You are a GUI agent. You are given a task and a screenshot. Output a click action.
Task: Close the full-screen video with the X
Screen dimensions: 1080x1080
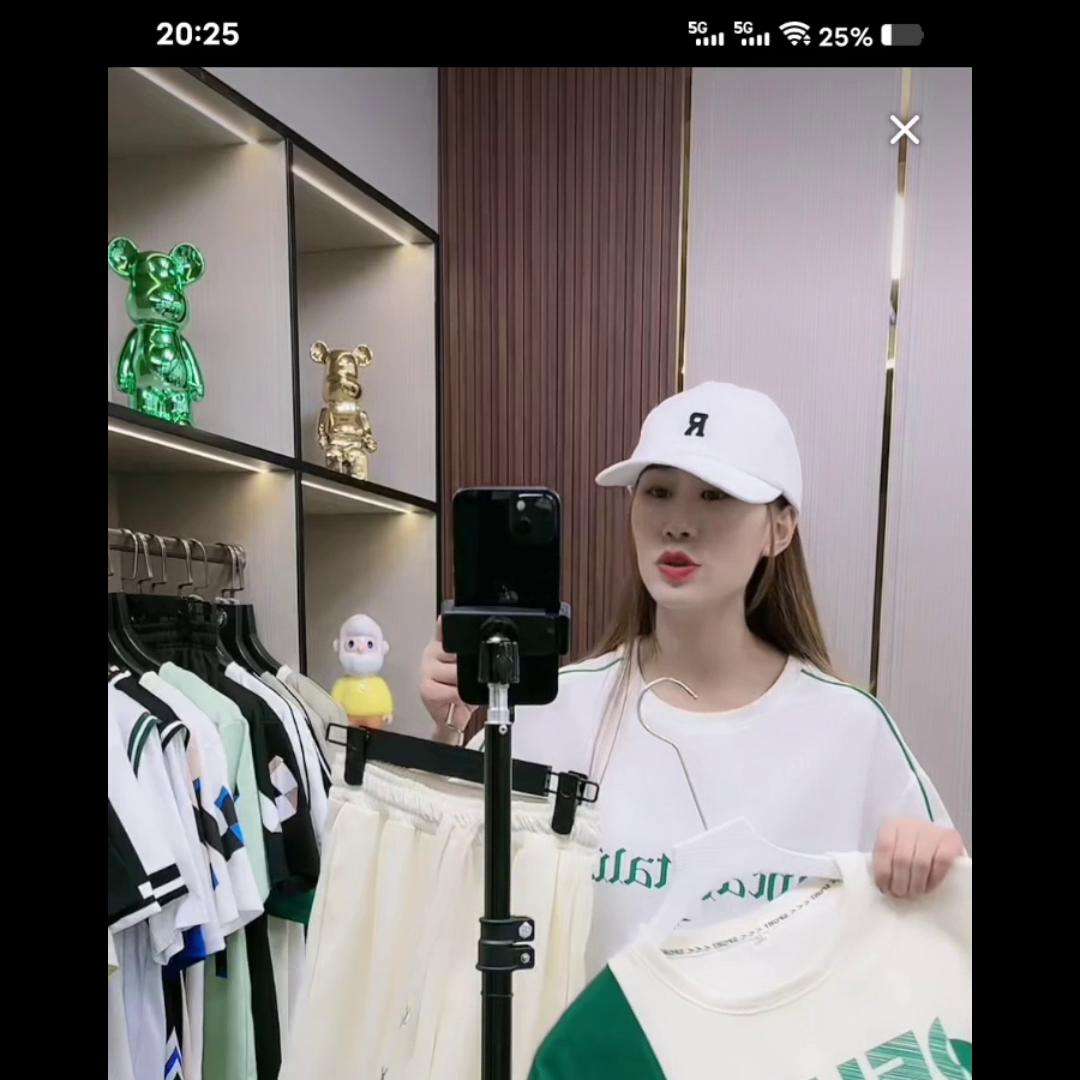pyautogui.click(x=904, y=130)
